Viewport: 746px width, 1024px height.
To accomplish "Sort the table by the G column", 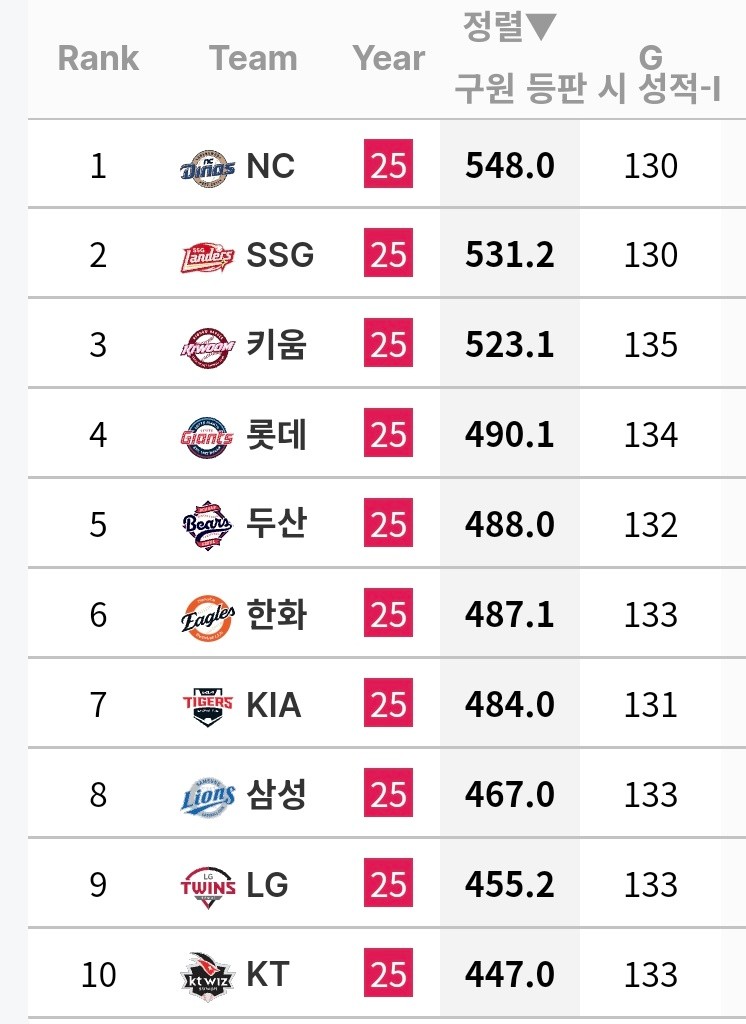I will click(650, 58).
